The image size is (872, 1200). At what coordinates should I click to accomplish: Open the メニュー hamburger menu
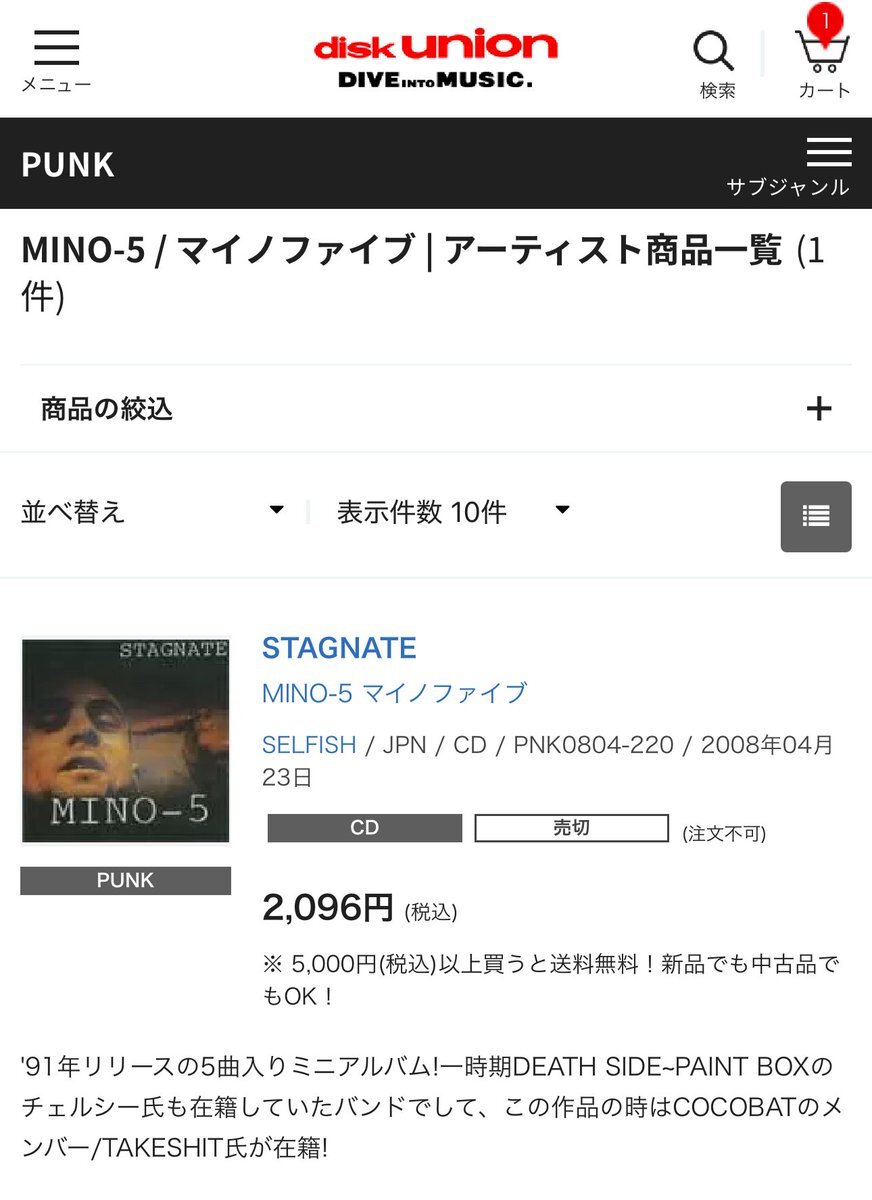pyautogui.click(x=56, y=60)
